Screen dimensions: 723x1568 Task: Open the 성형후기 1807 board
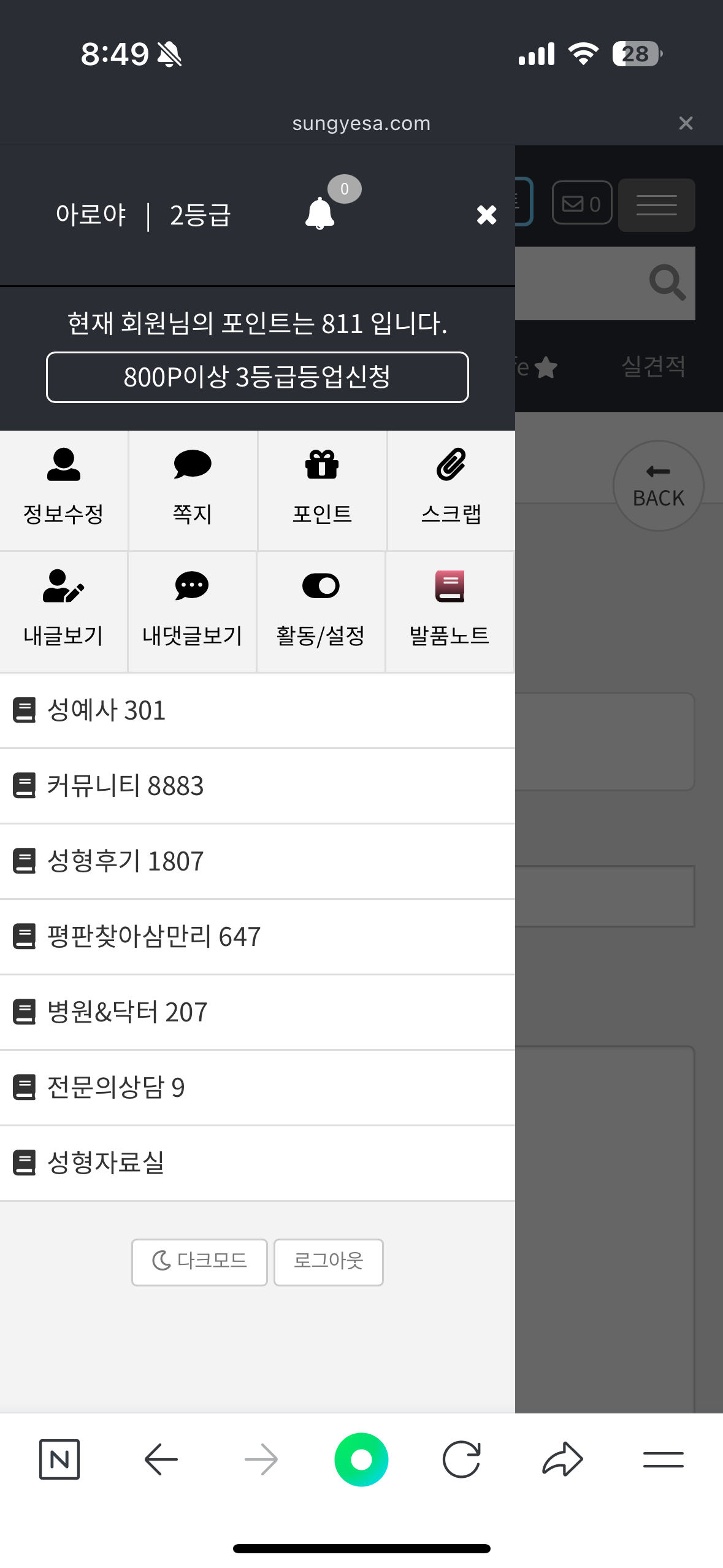(258, 861)
